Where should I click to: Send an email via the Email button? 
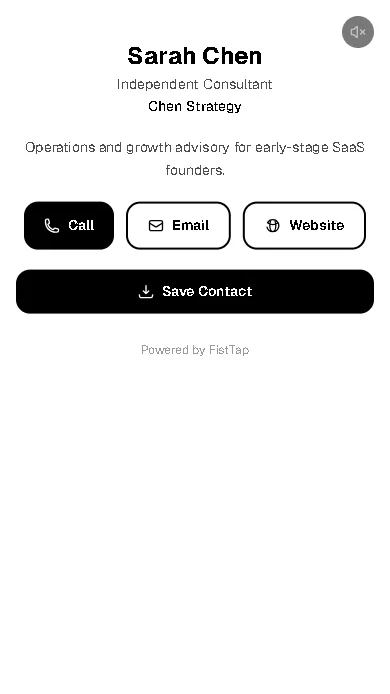(x=178, y=225)
